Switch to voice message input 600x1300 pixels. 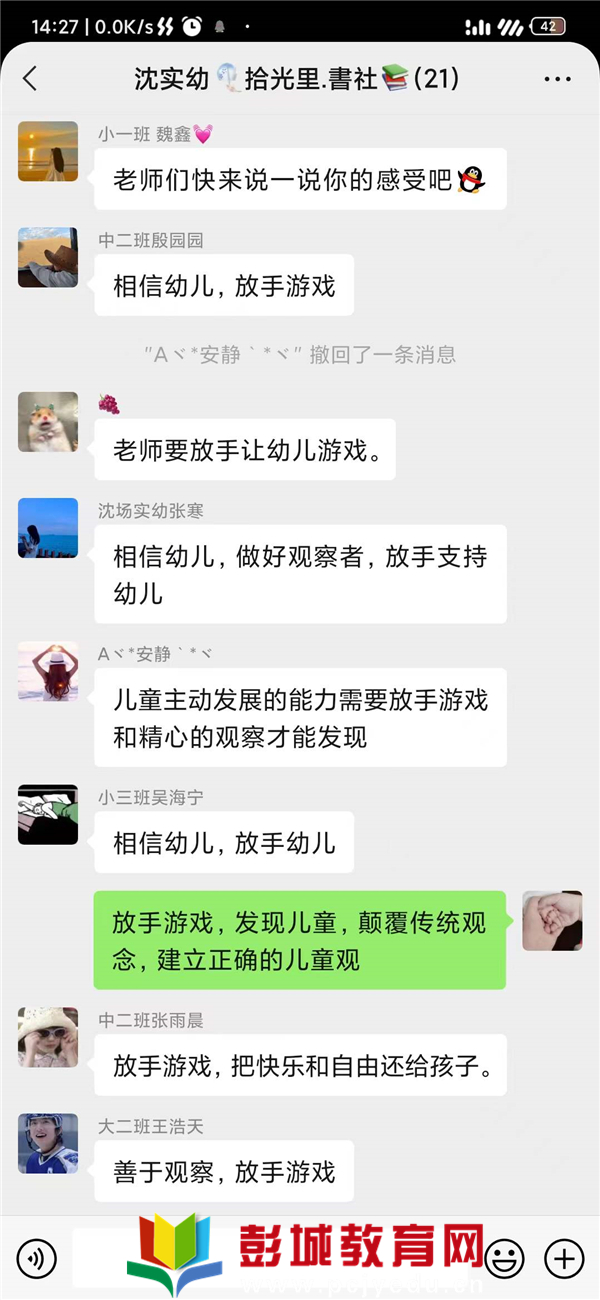(37, 1257)
